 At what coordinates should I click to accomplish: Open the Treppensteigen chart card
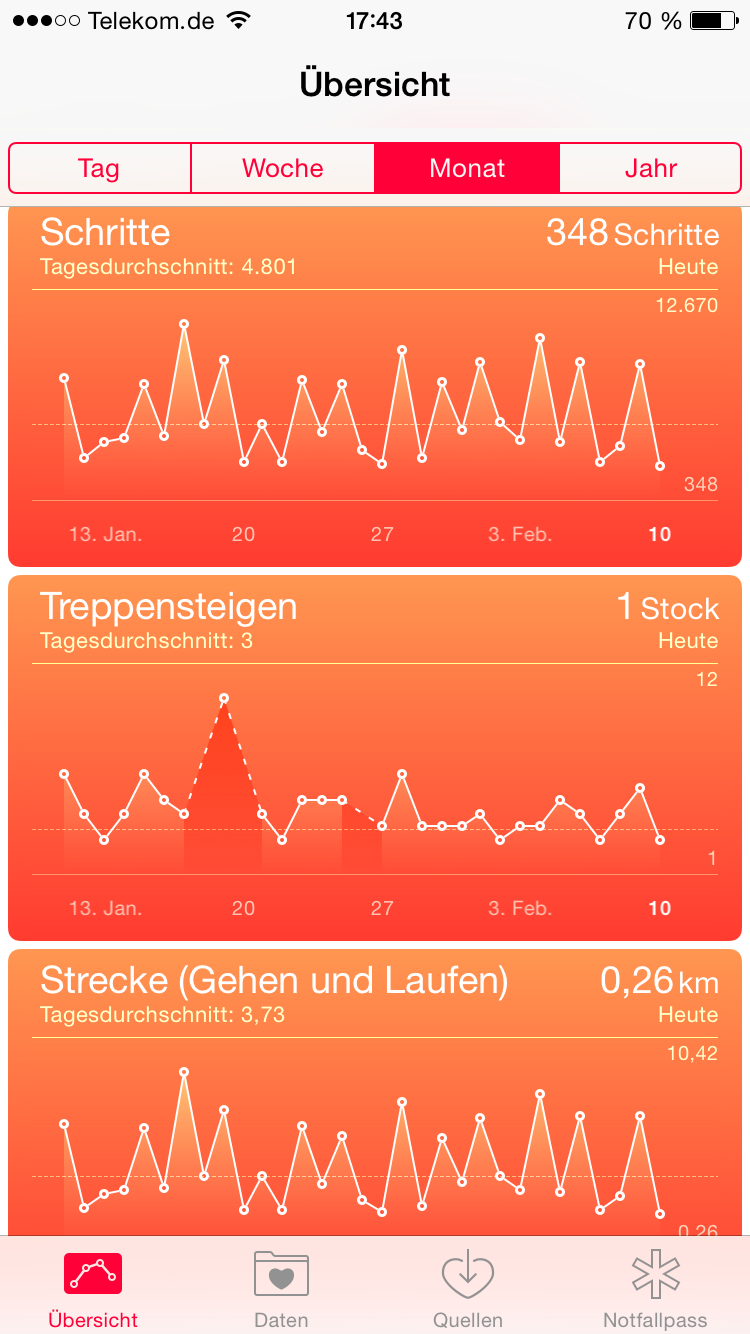pos(375,758)
